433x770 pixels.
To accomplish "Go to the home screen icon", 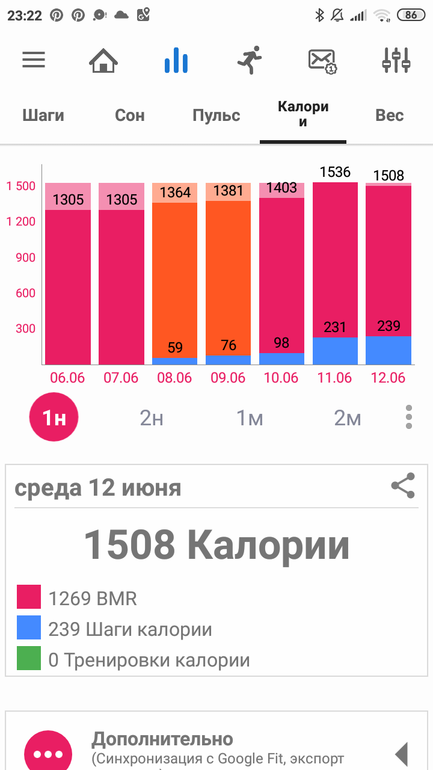I will [x=104, y=60].
